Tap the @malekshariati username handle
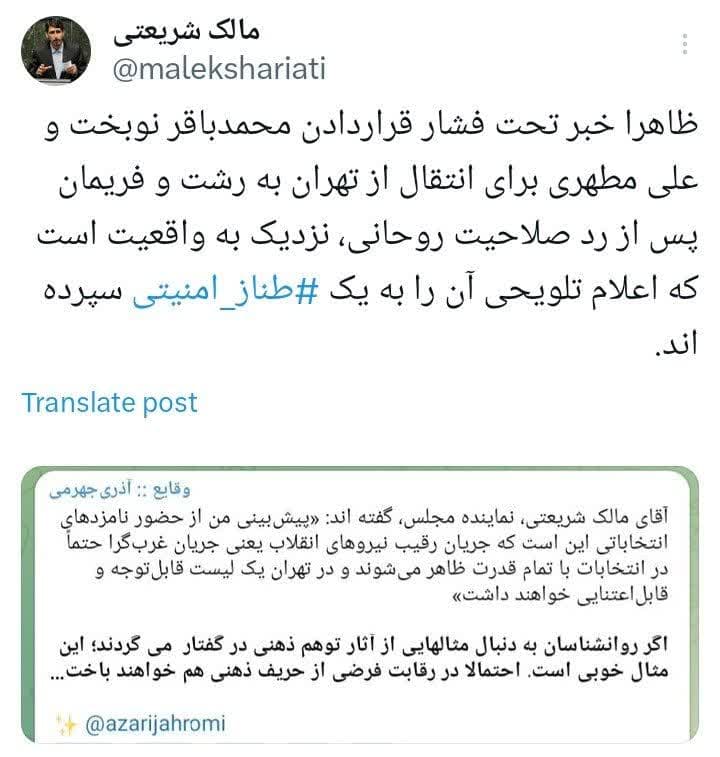Image resolution: width=720 pixels, height=757 pixels. click(x=219, y=69)
